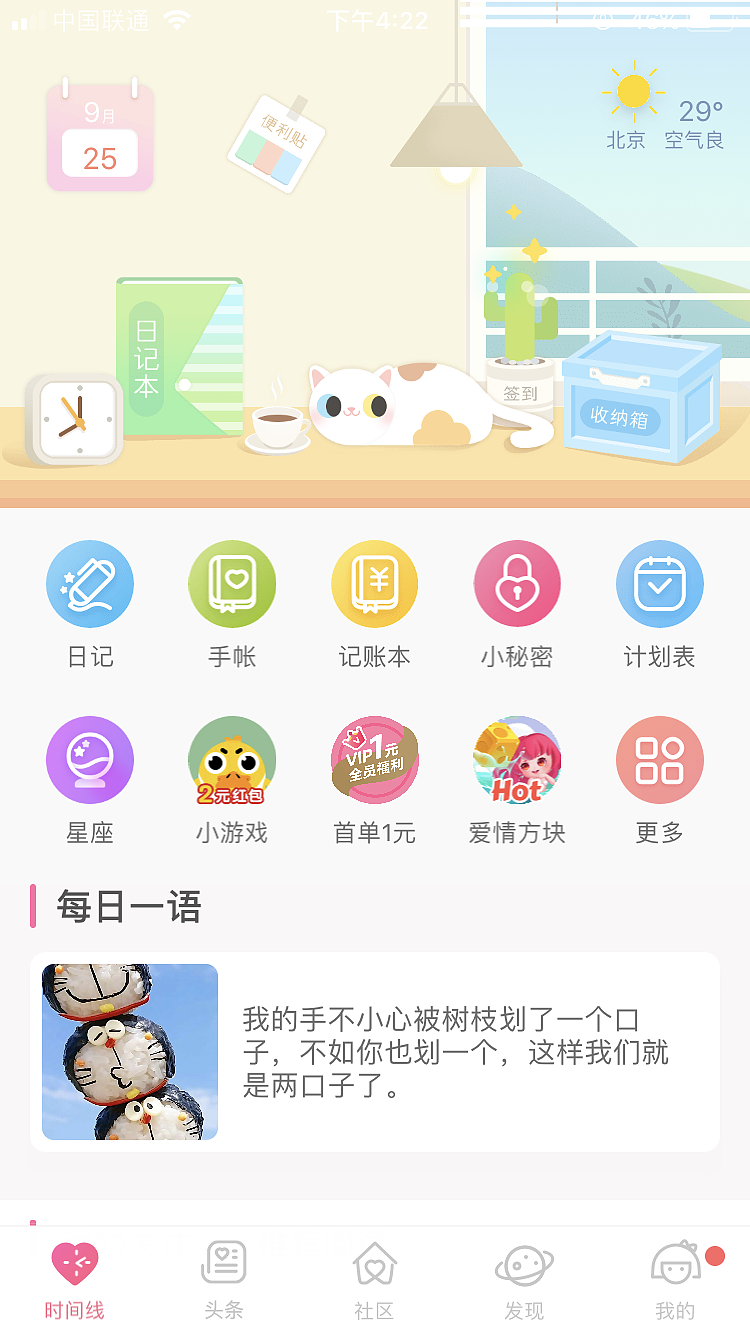Screen dimensions: 750x1334
Task: Check today's 星座 horoscope
Action: [90, 759]
